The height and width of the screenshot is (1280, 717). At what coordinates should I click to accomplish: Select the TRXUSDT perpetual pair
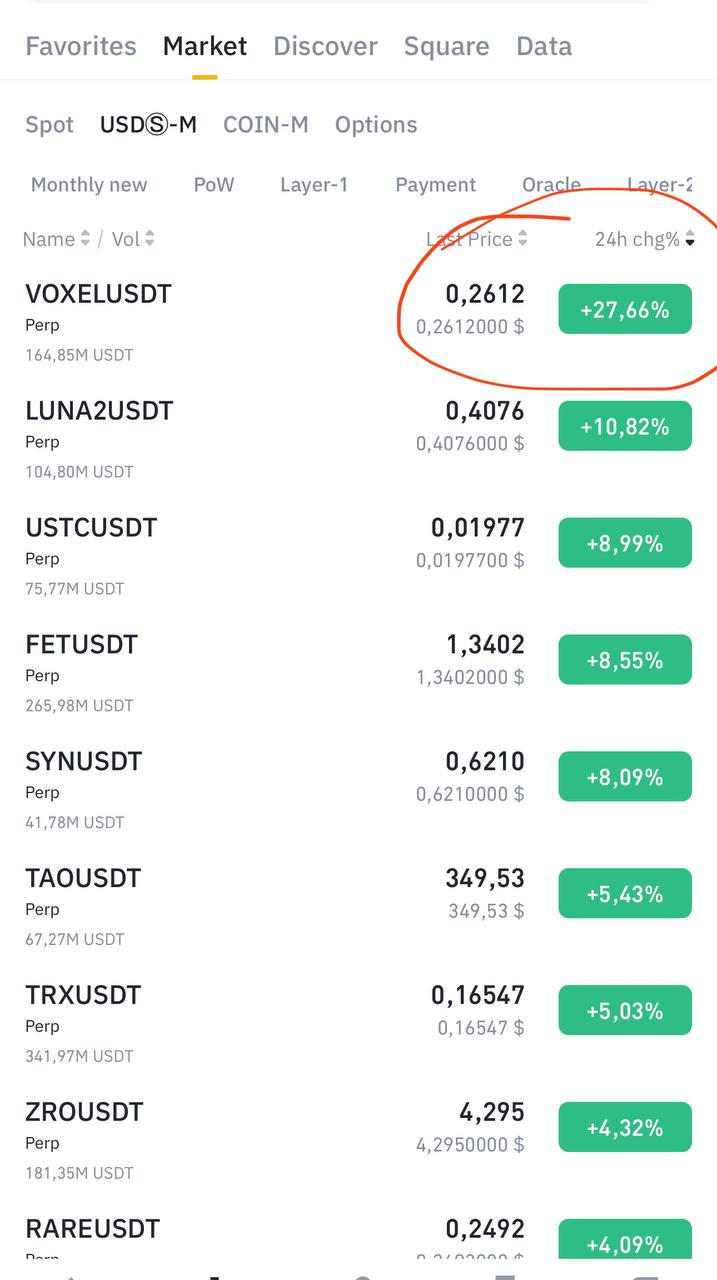(x=83, y=996)
